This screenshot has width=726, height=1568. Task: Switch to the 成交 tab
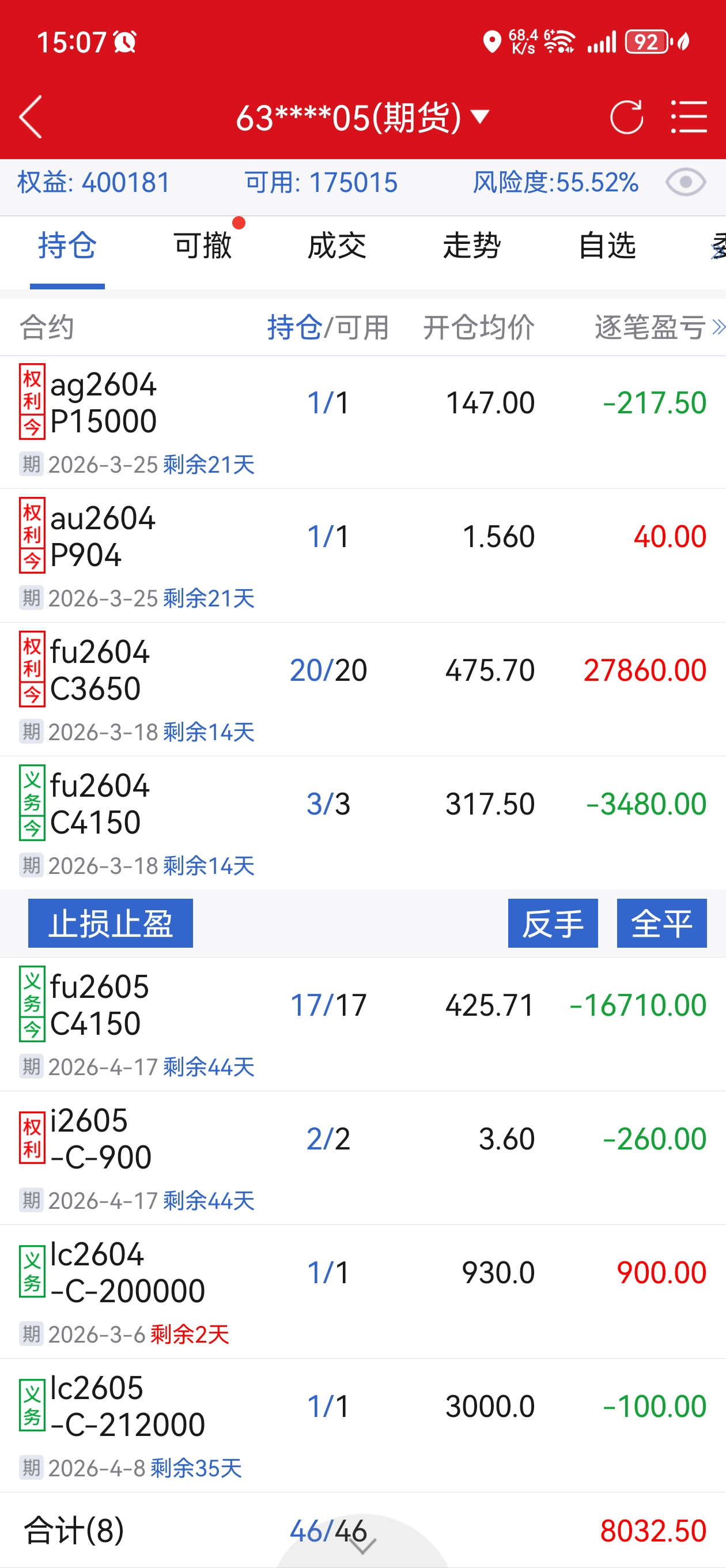tap(337, 247)
